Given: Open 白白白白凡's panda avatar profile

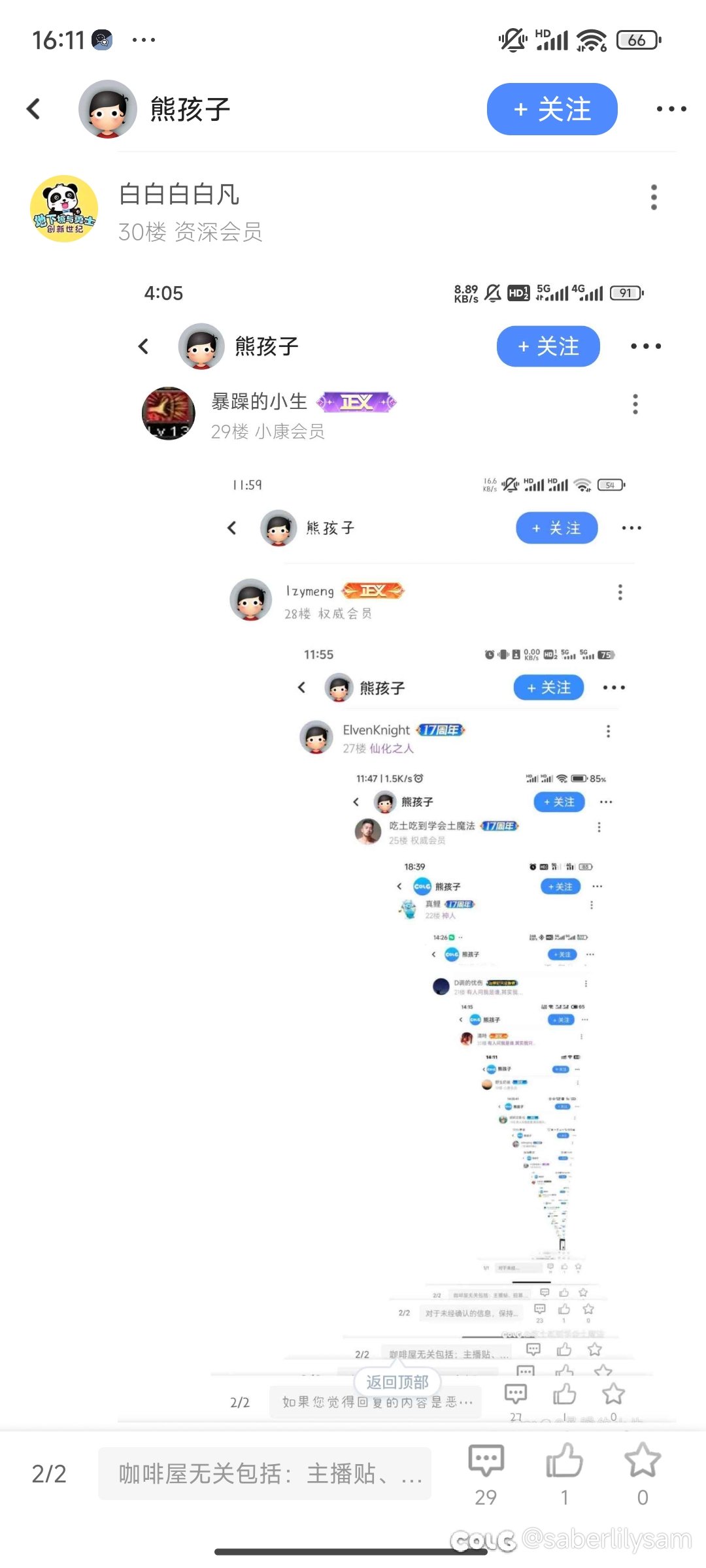Looking at the screenshot, I should pos(64,208).
